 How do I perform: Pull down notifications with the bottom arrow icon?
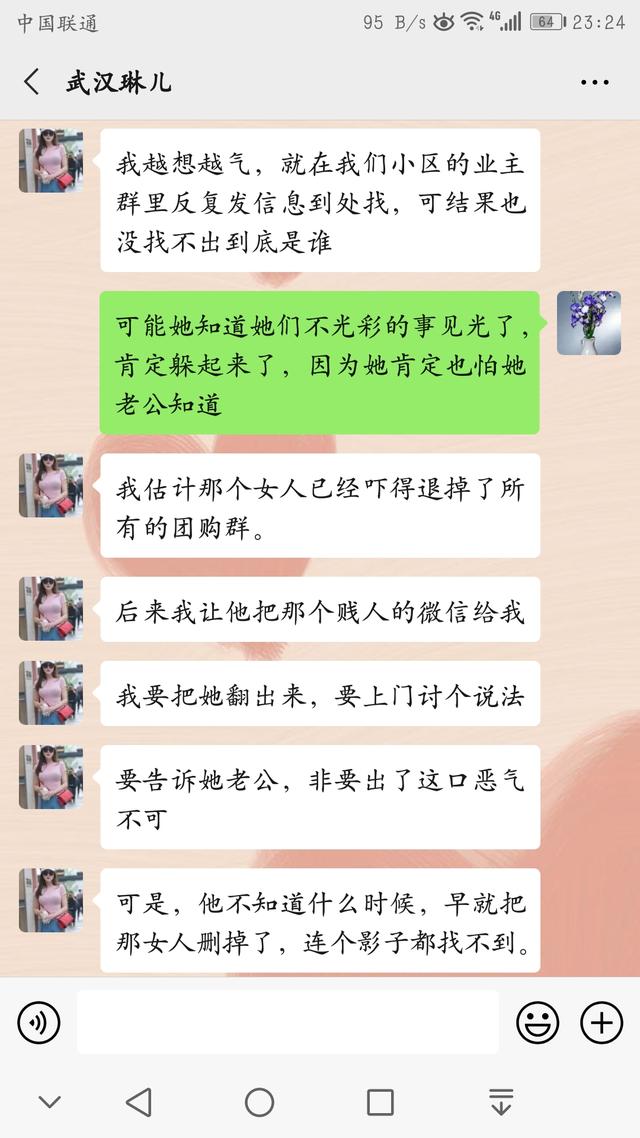(500, 1102)
